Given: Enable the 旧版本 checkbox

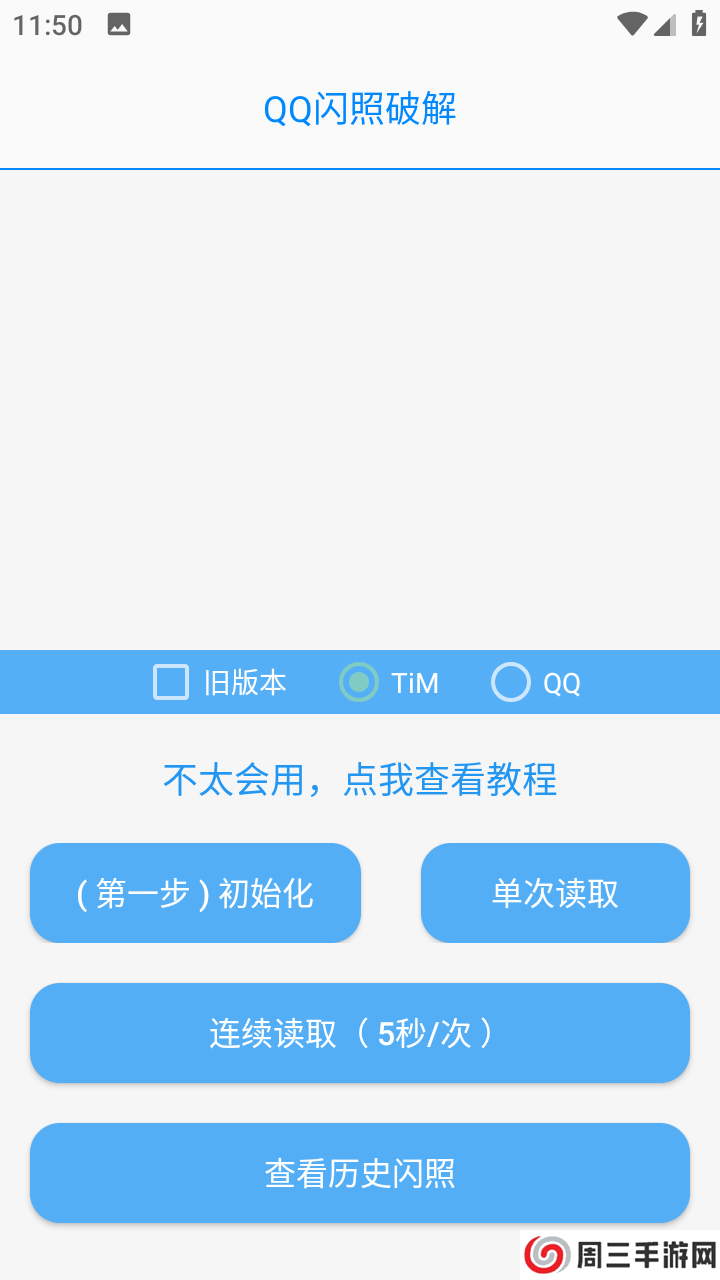Looking at the screenshot, I should point(170,682).
